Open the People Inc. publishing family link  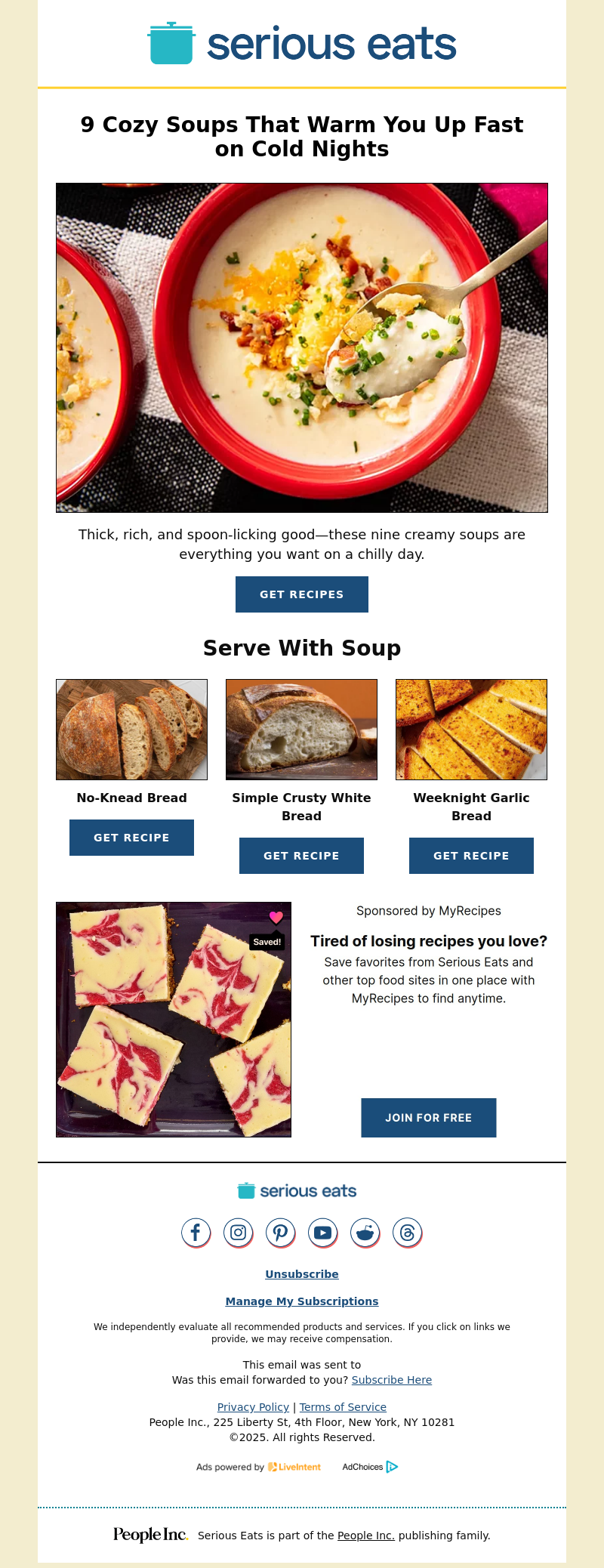(365, 1536)
